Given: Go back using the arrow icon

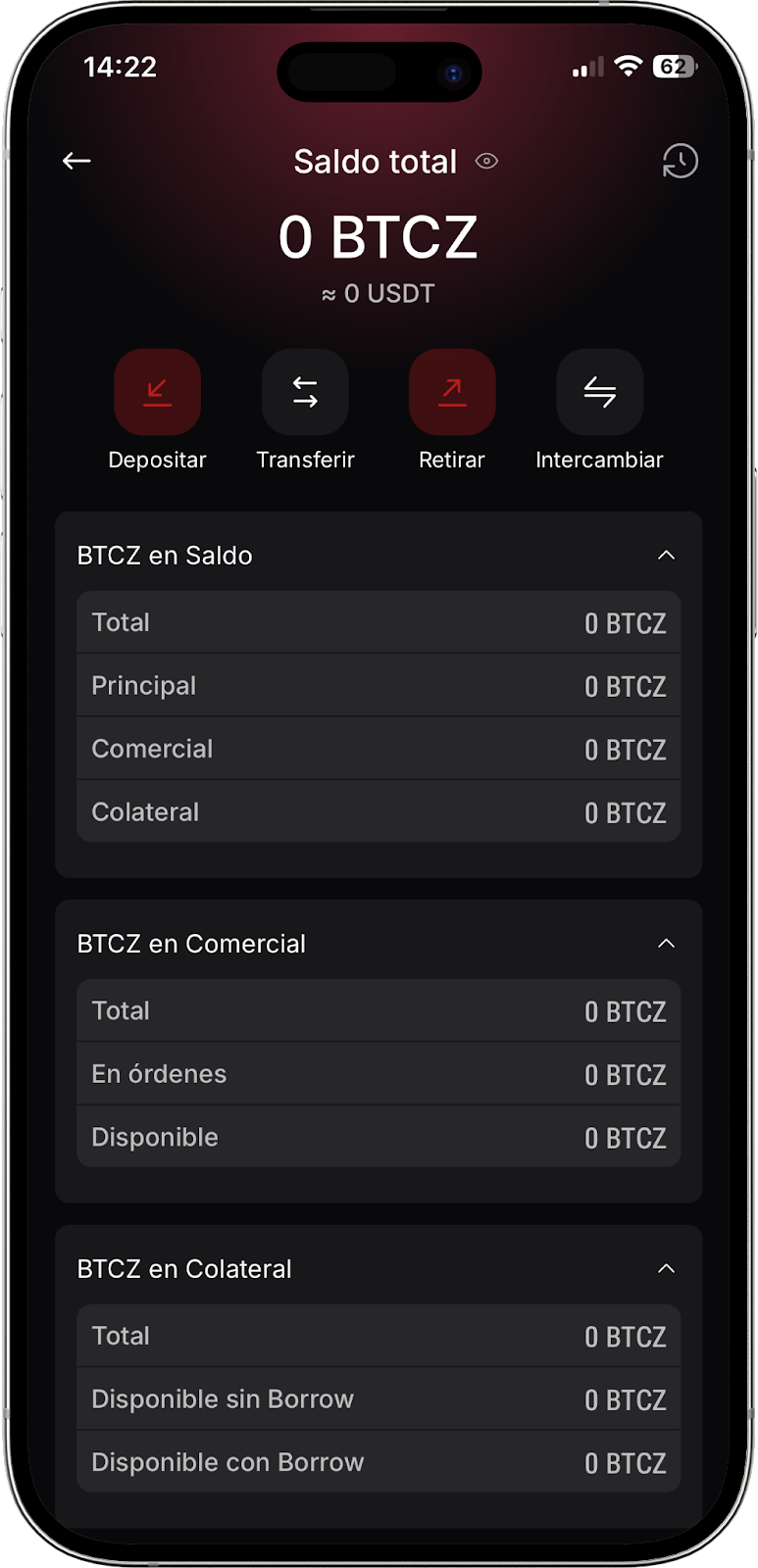Looking at the screenshot, I should point(76,161).
